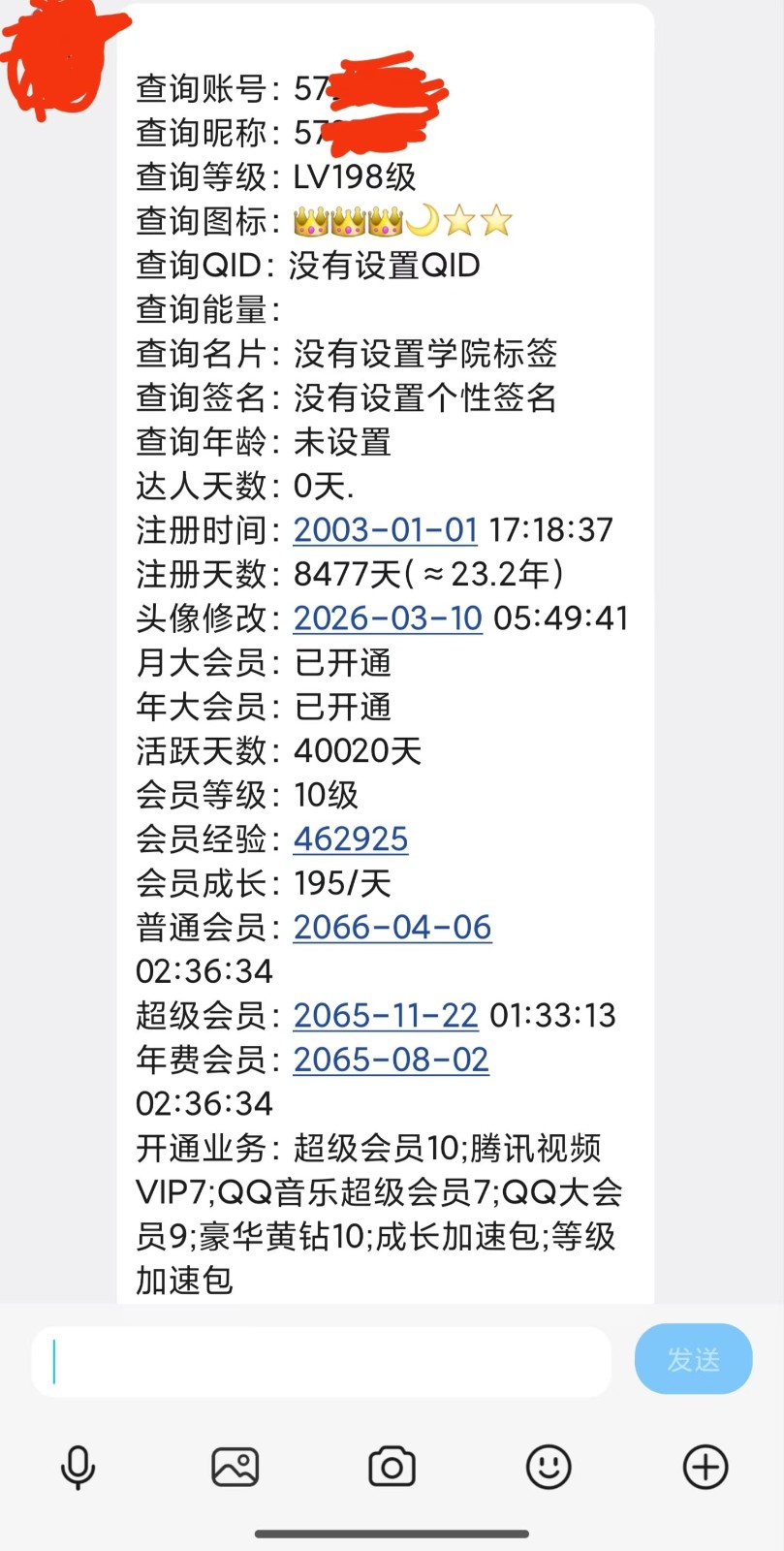Tap the 2066-04-06 regular member date link
784x1551 pixels.
pos(392,928)
